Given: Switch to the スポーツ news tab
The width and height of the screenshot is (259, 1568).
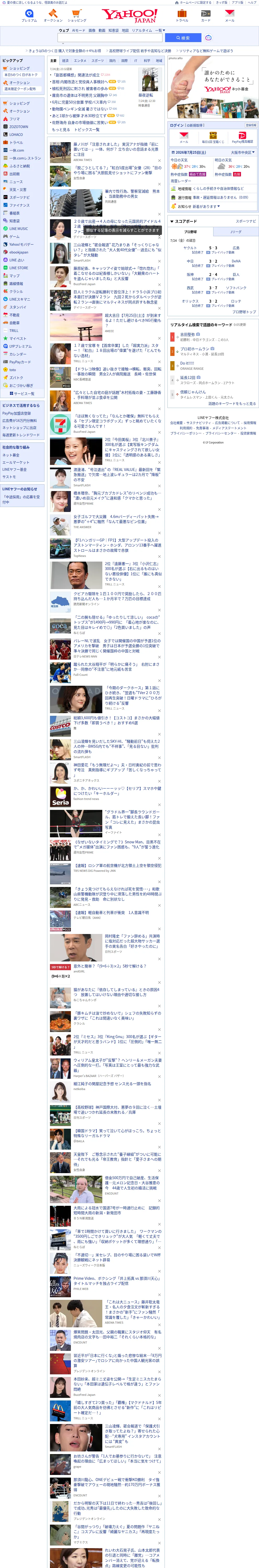Looking at the screenshot, I should pos(98,61).
